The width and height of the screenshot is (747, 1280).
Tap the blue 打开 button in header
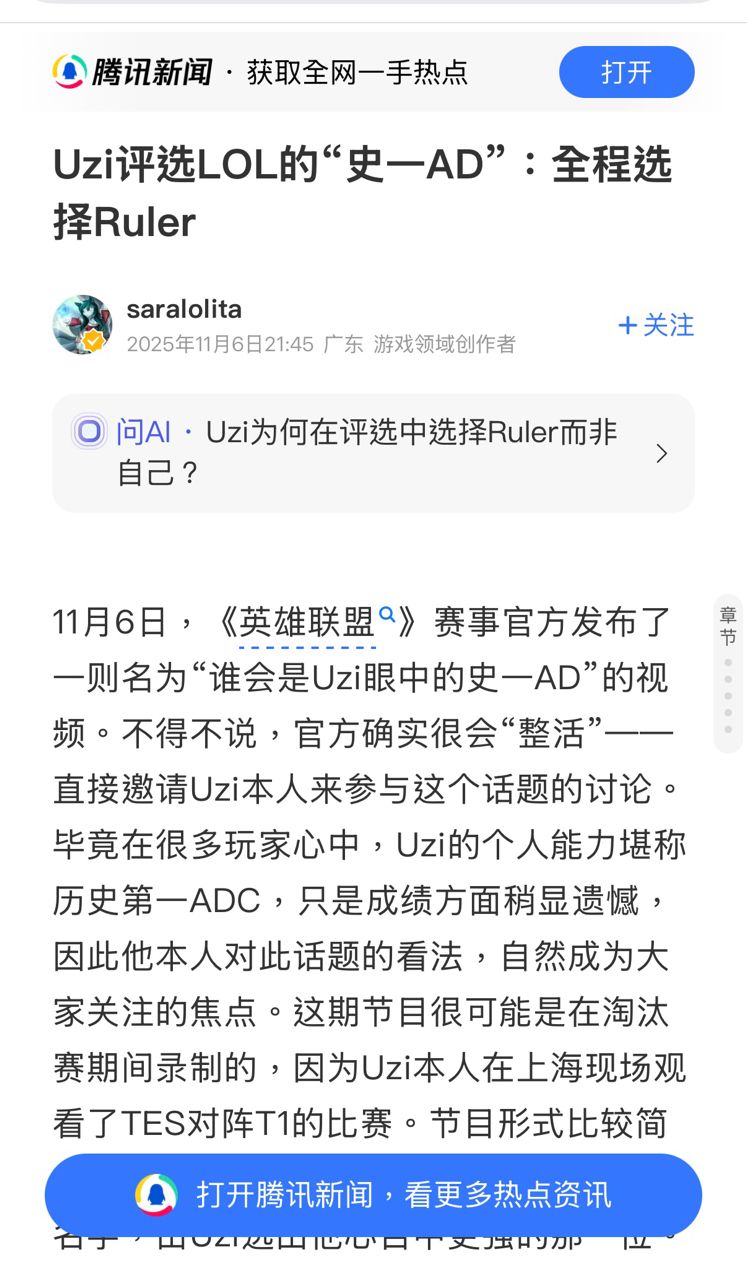coord(626,72)
